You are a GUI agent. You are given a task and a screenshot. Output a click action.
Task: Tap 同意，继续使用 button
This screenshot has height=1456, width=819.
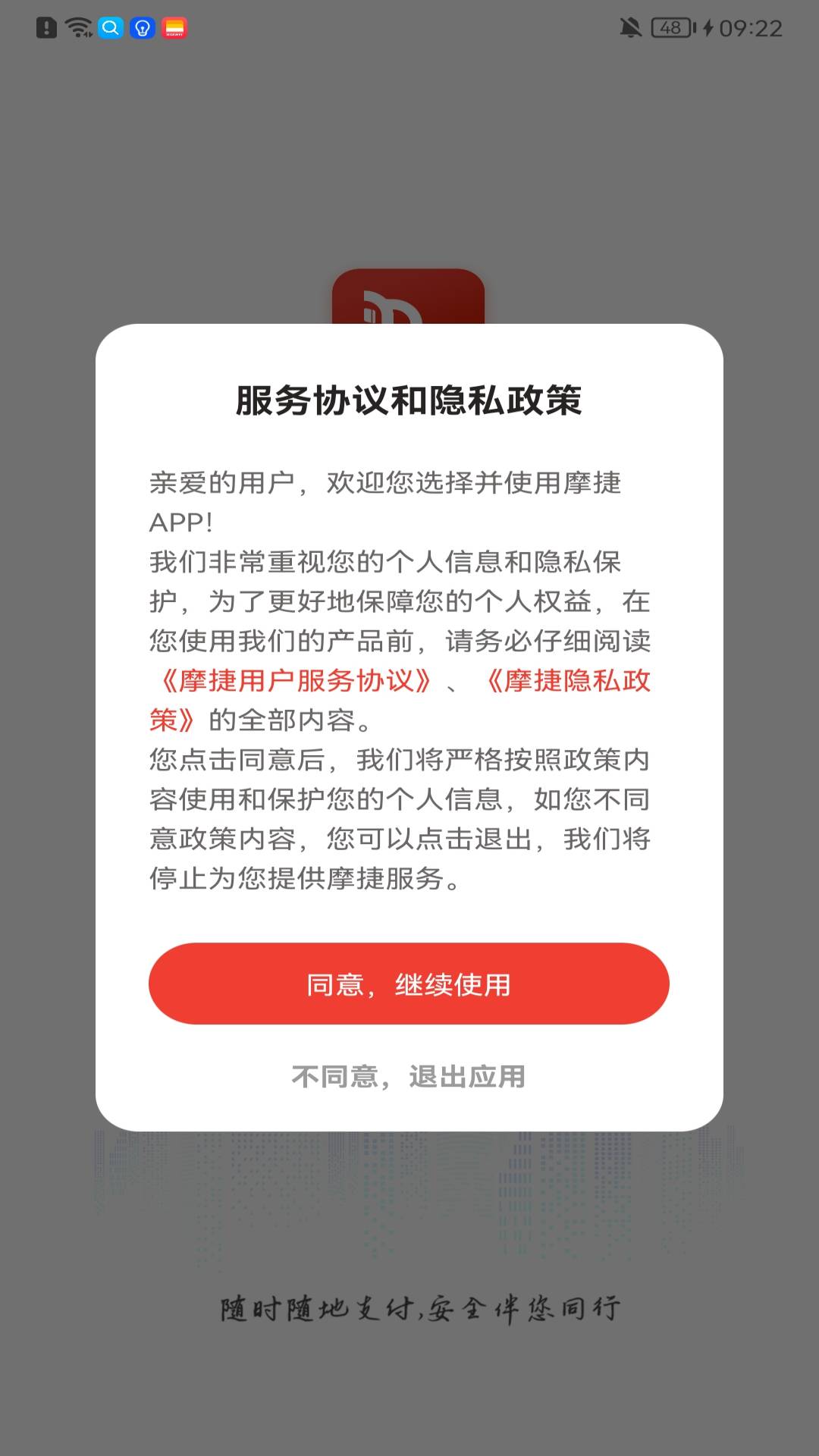pyautogui.click(x=409, y=984)
